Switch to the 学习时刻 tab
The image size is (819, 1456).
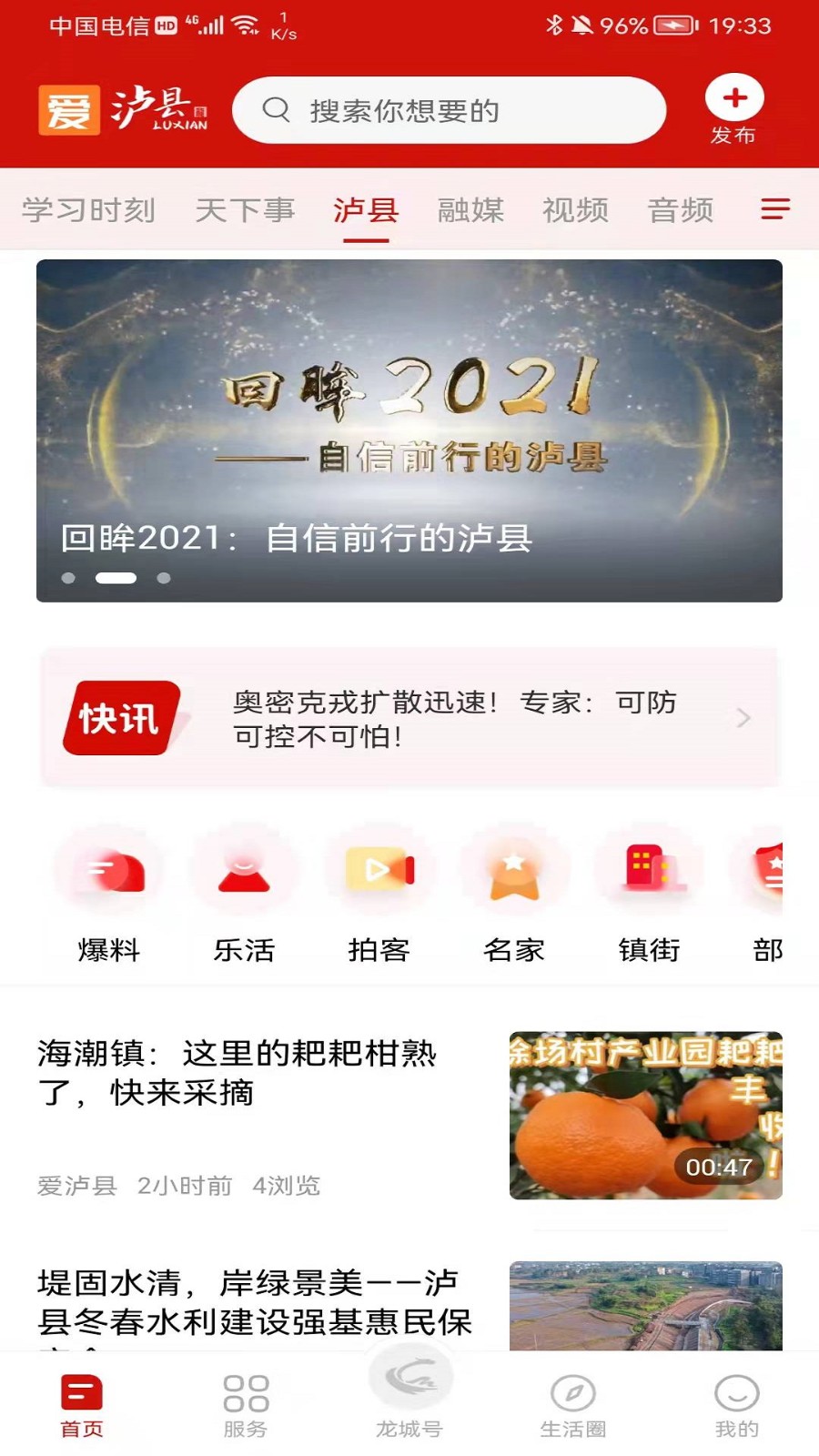88,210
